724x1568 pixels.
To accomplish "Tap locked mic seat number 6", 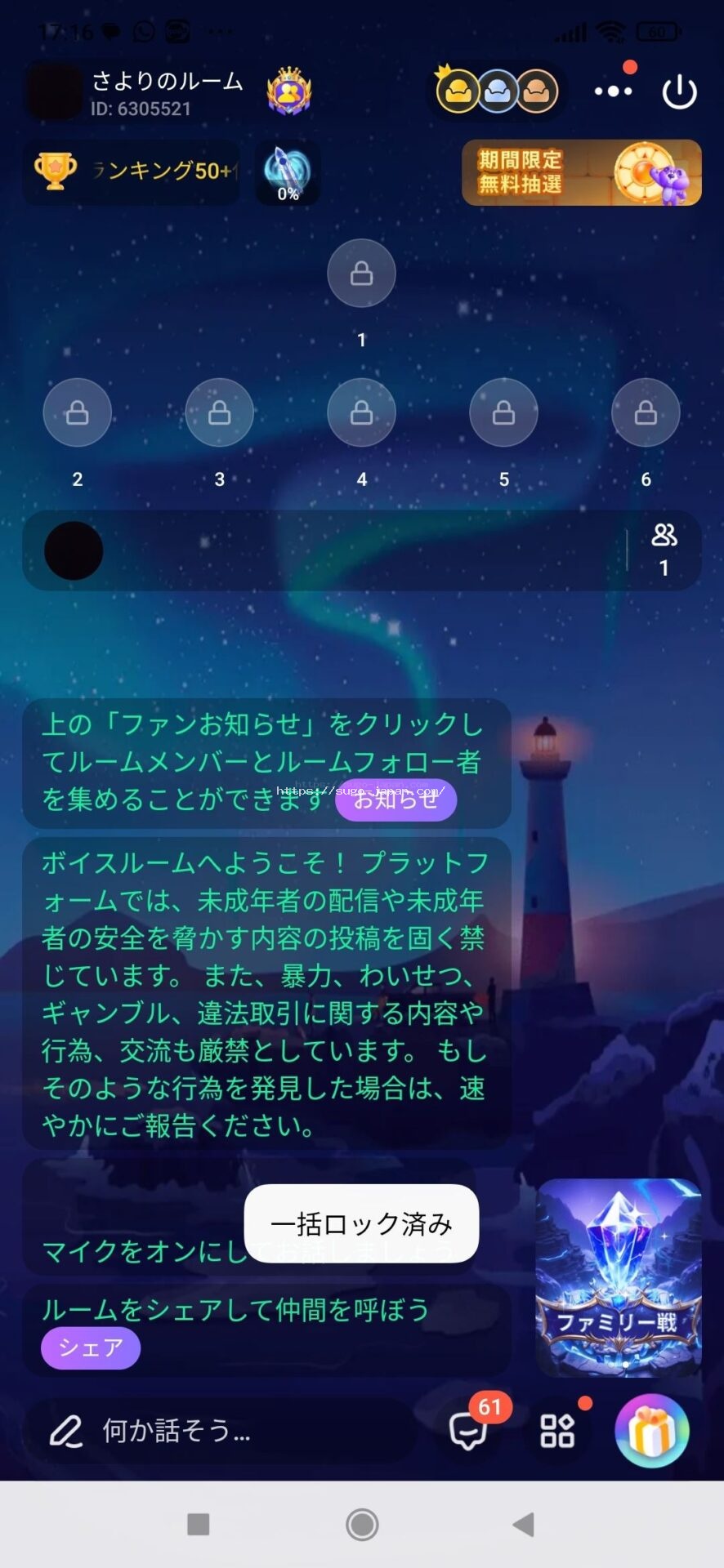I will click(x=646, y=413).
